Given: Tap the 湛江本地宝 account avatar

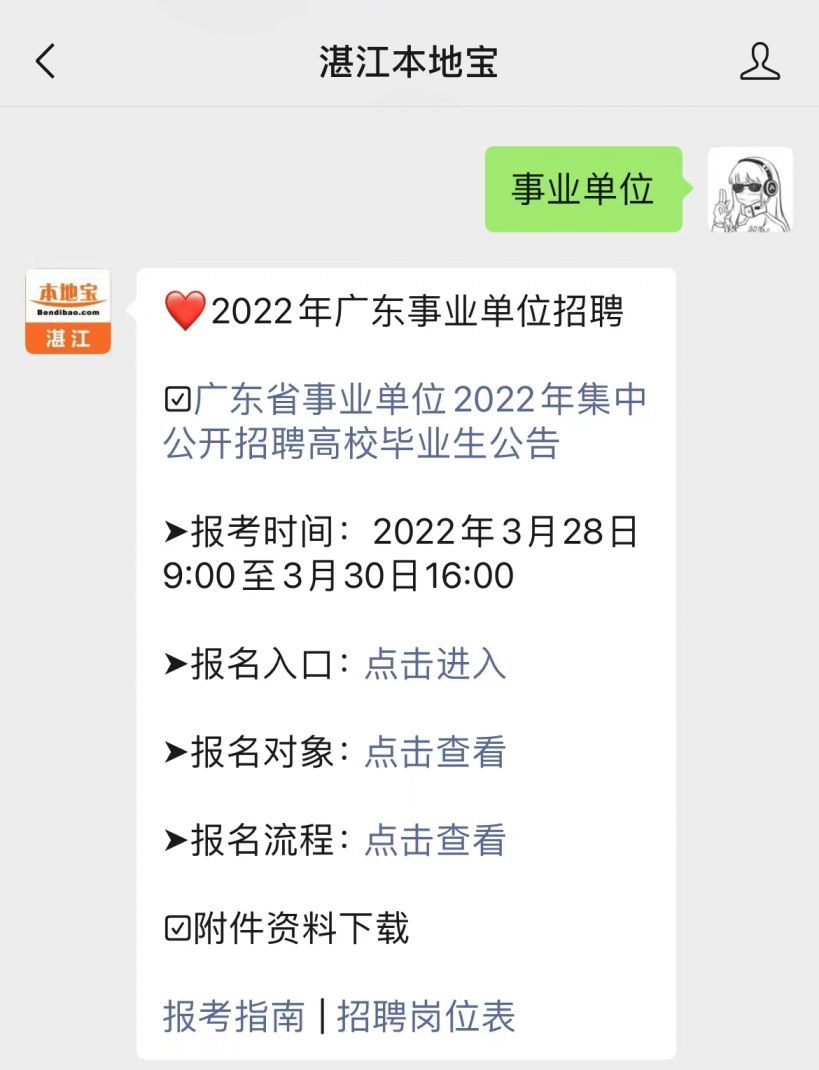Looking at the screenshot, I should coord(68,311).
